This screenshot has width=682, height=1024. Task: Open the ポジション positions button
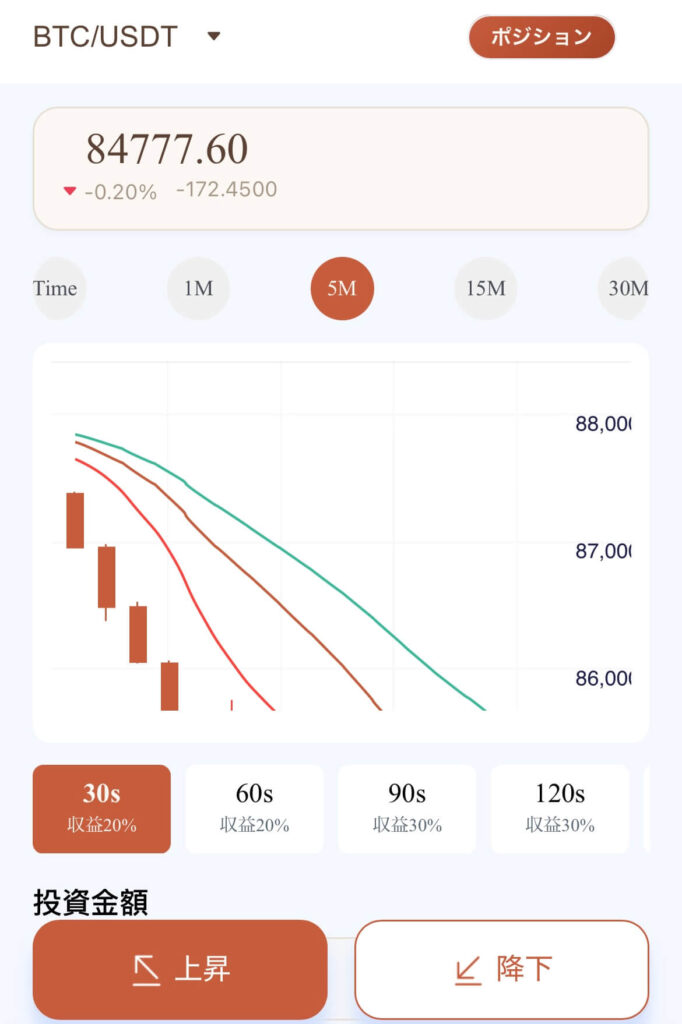click(541, 37)
